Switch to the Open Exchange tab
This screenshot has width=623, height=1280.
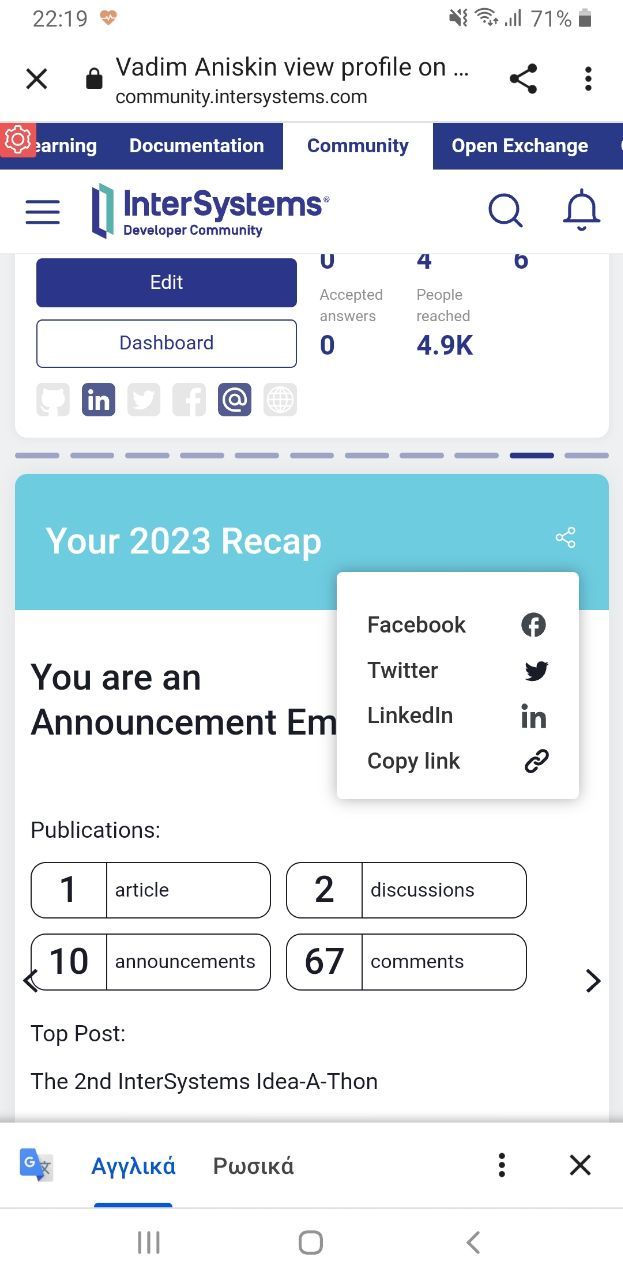(x=519, y=146)
